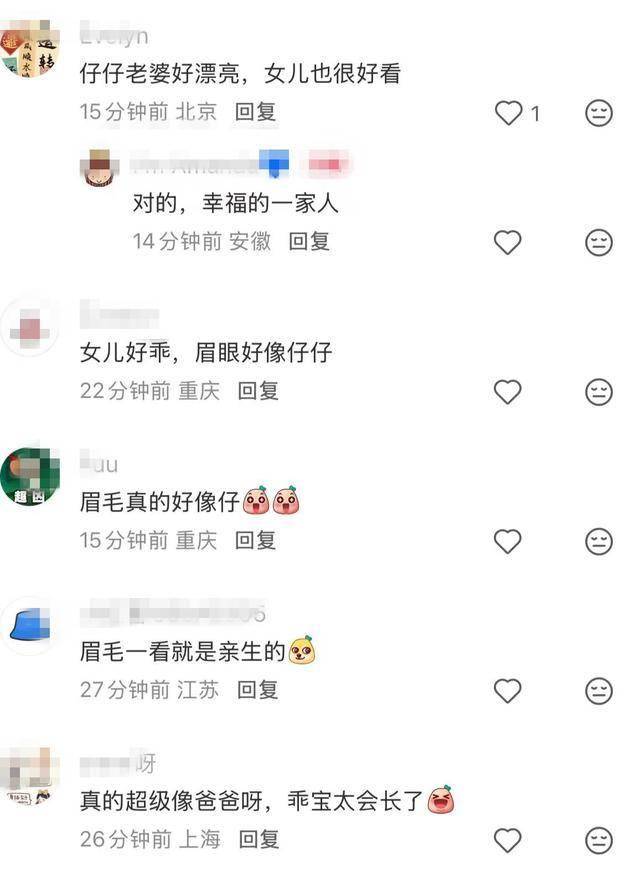Screen dimensions: 640x871
Task: Like the comment '眉毛真的好像仔'
Action: click(508, 541)
